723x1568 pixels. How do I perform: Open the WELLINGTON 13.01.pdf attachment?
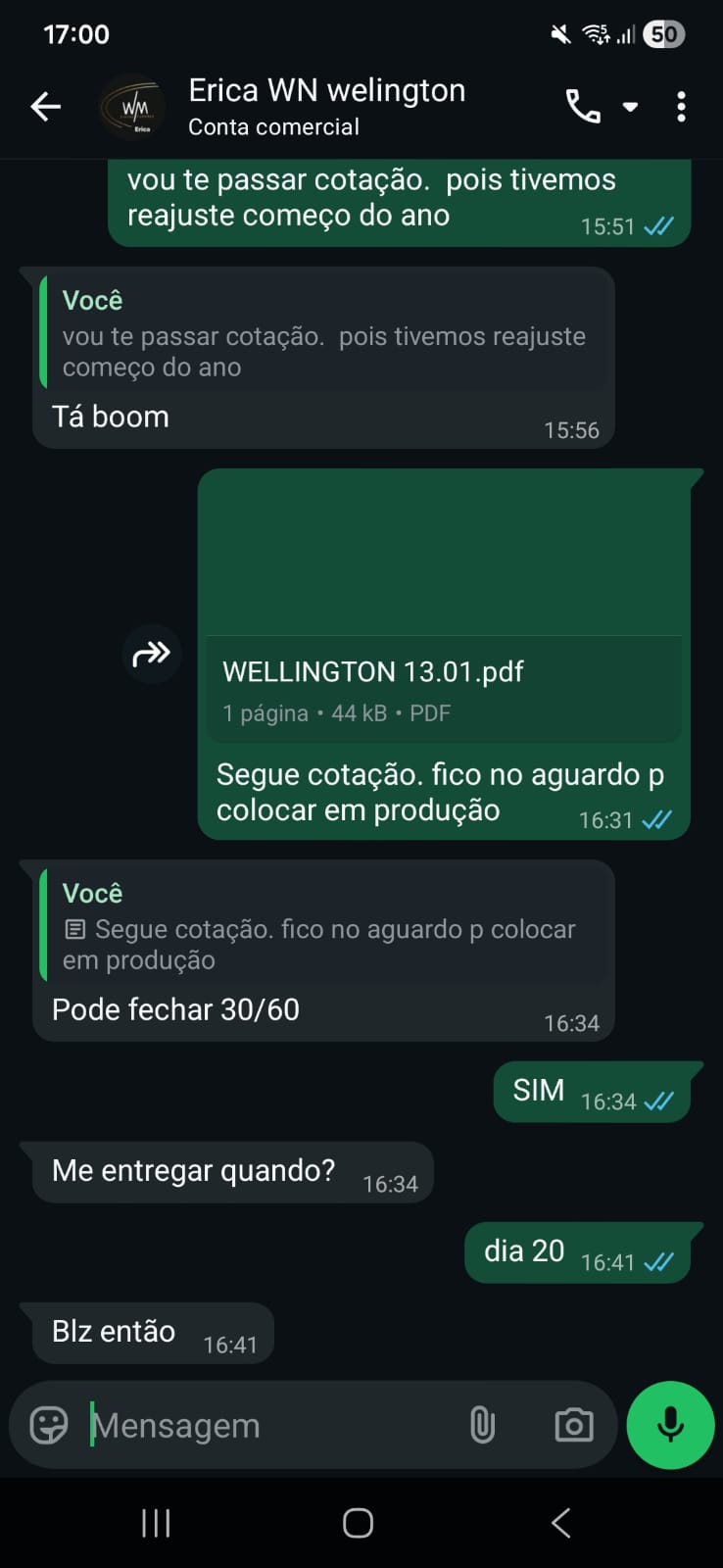tap(444, 688)
